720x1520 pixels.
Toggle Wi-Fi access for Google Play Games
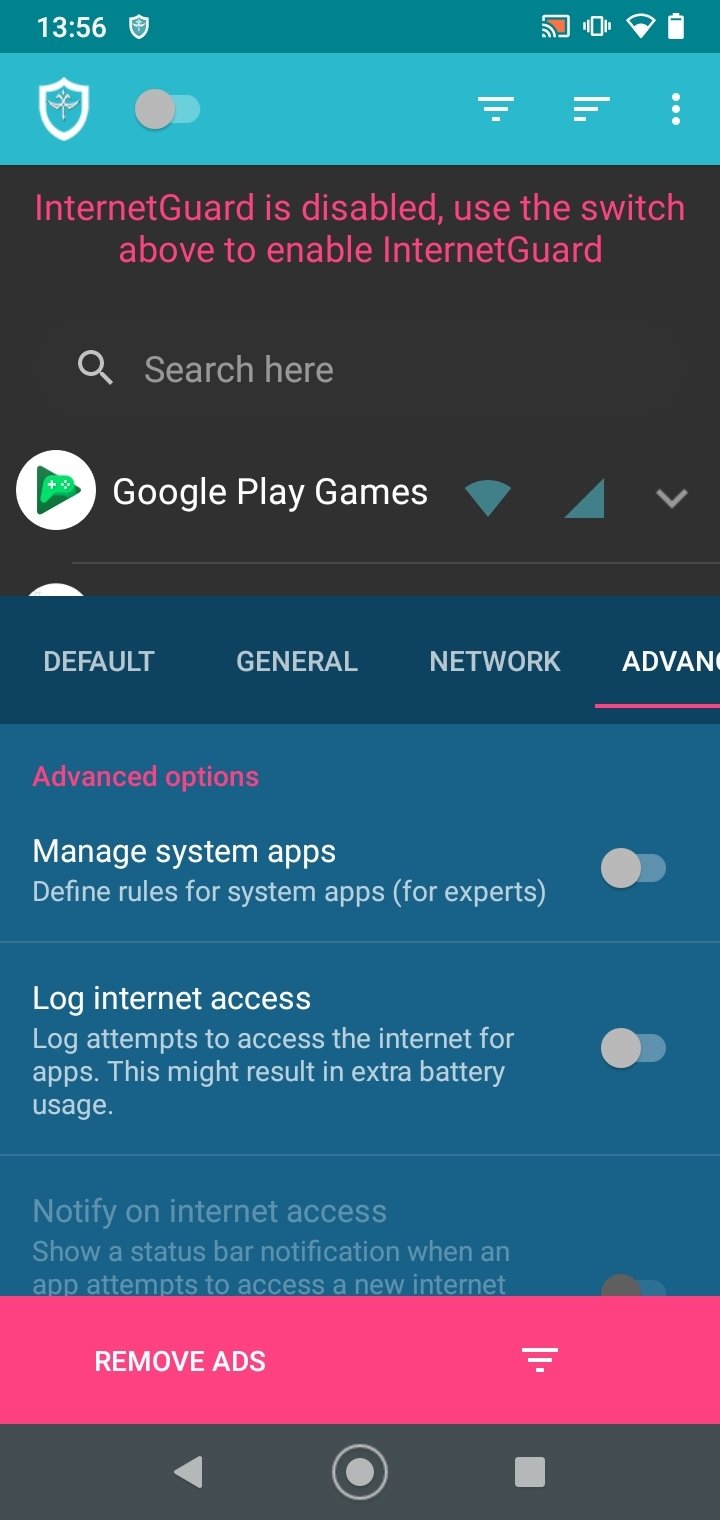point(488,496)
